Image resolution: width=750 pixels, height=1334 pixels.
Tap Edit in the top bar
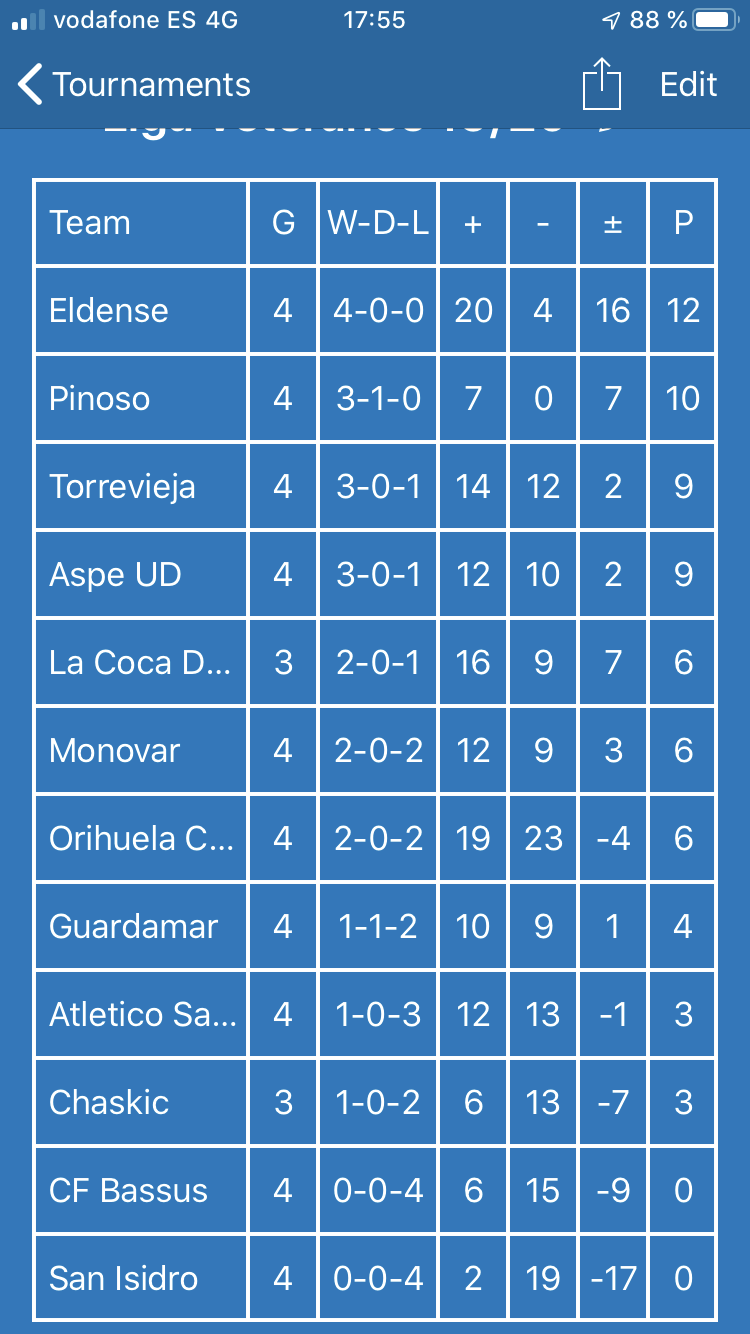(688, 85)
